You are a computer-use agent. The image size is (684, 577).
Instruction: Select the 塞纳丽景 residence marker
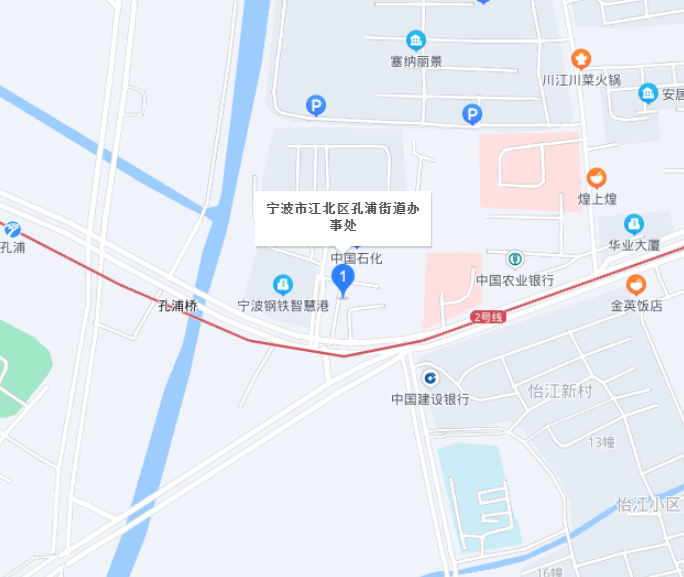416,41
